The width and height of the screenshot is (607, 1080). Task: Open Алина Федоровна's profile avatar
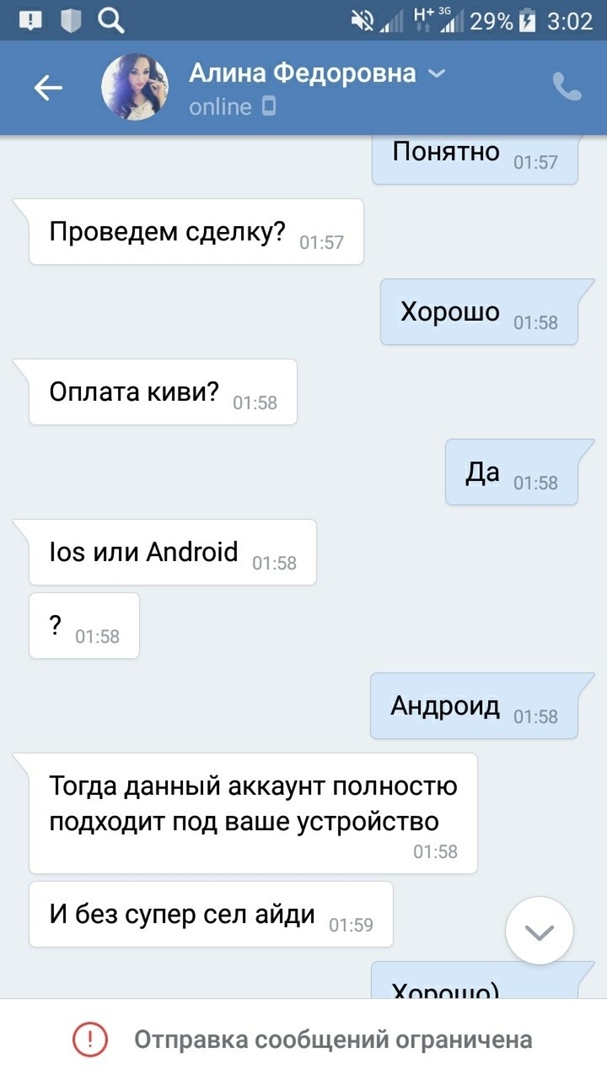[135, 88]
